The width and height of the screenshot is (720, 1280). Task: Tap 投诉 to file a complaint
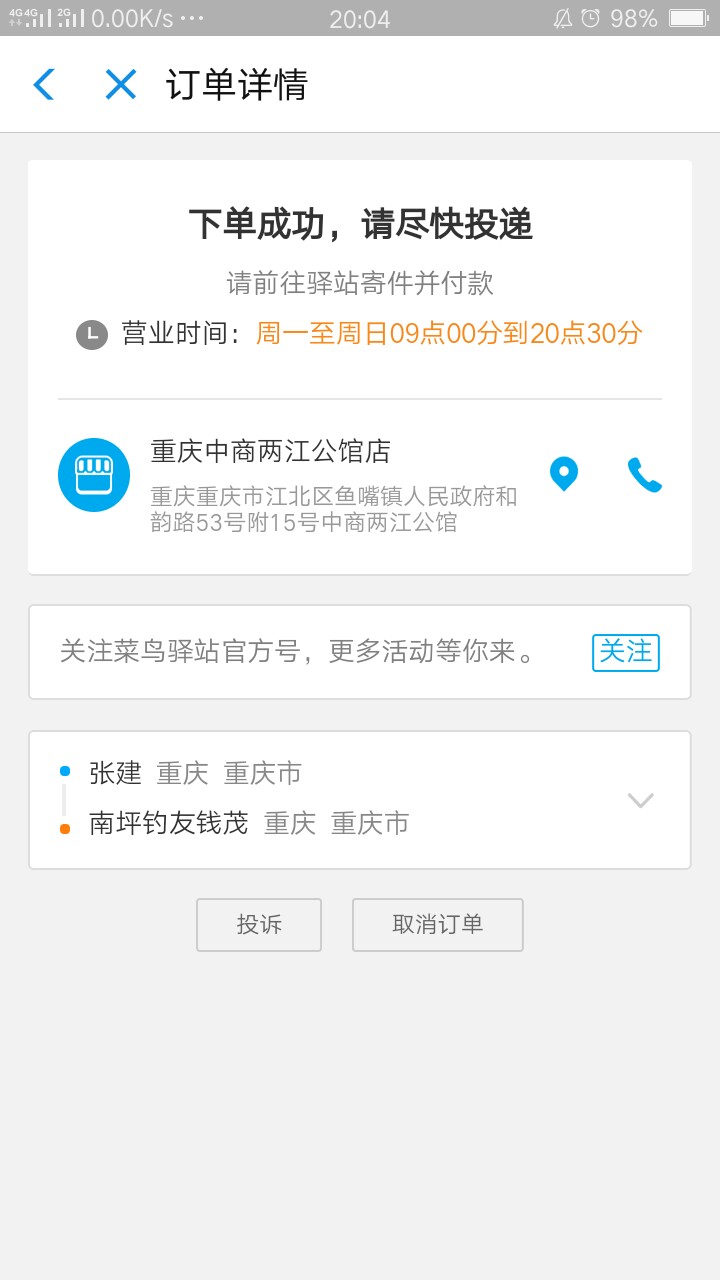pyautogui.click(x=259, y=924)
